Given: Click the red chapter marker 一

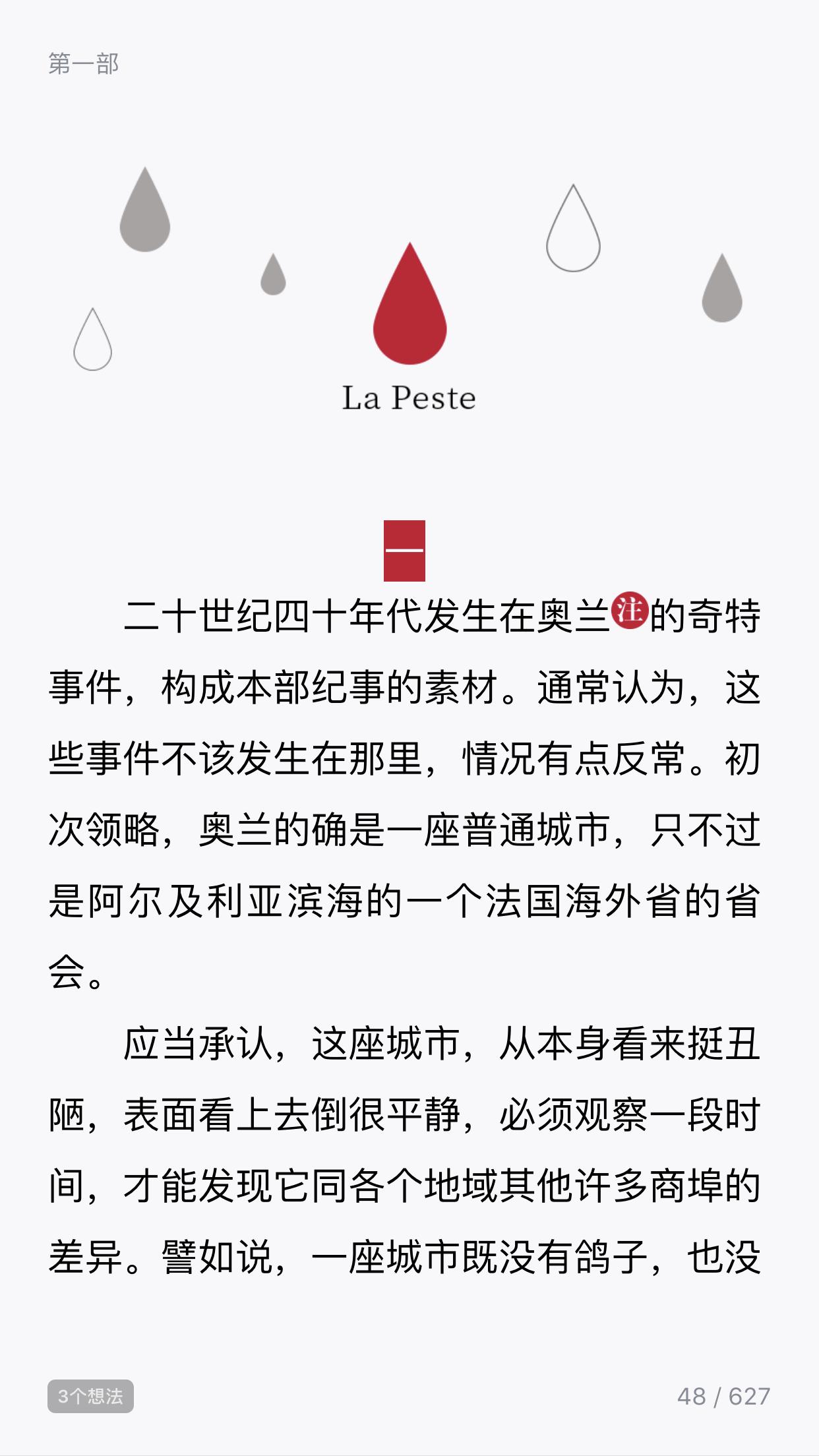Looking at the screenshot, I should pos(405,549).
